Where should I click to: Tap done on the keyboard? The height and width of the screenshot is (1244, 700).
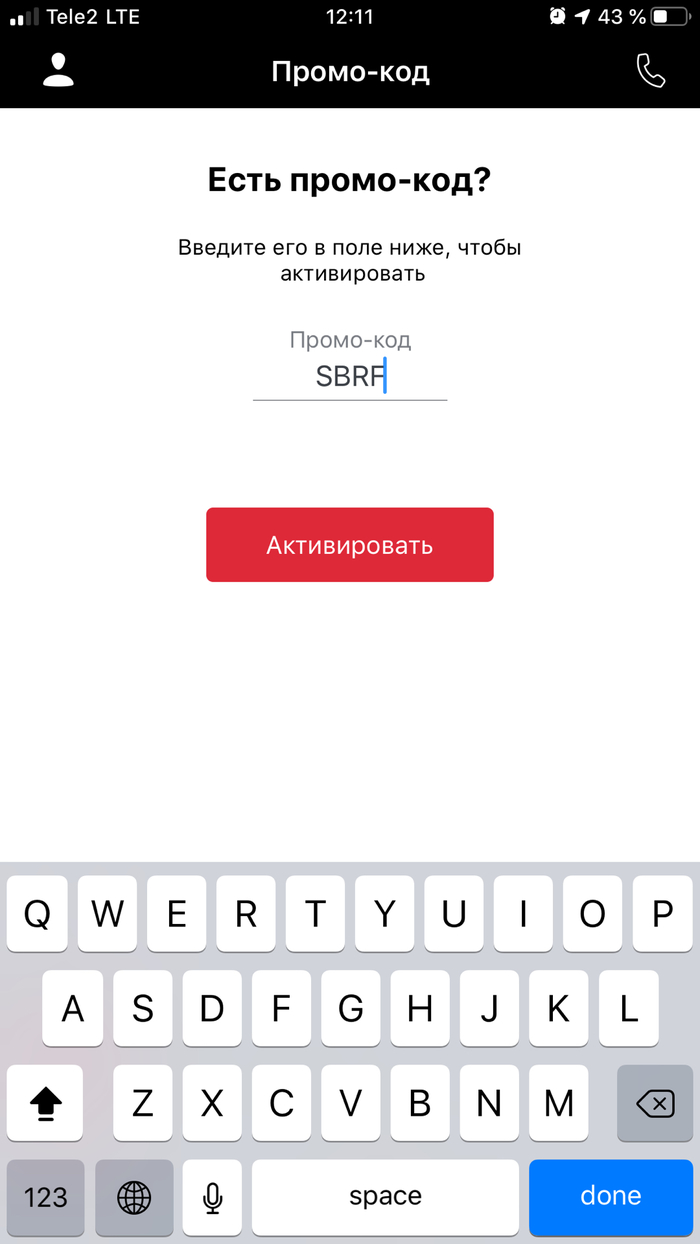pos(610,1196)
